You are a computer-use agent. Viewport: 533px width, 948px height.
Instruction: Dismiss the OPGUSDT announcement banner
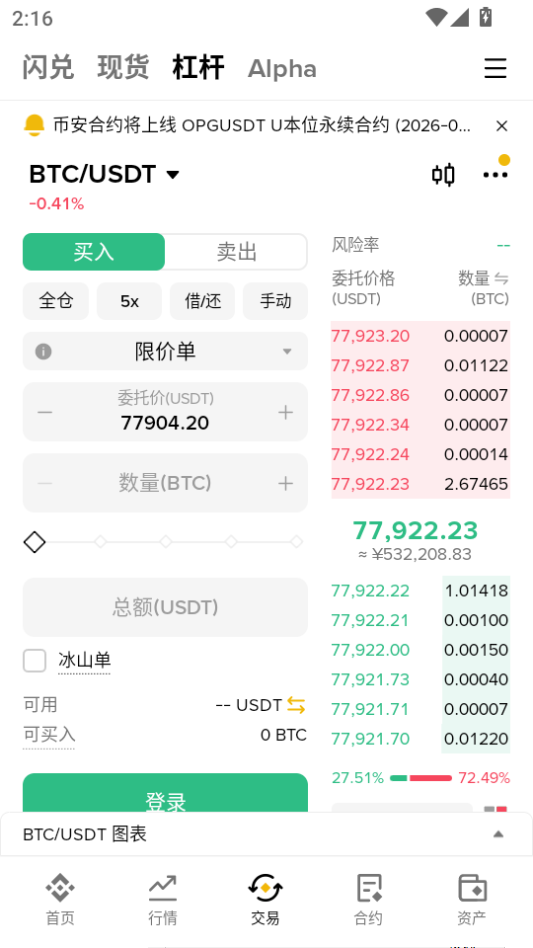click(x=501, y=126)
